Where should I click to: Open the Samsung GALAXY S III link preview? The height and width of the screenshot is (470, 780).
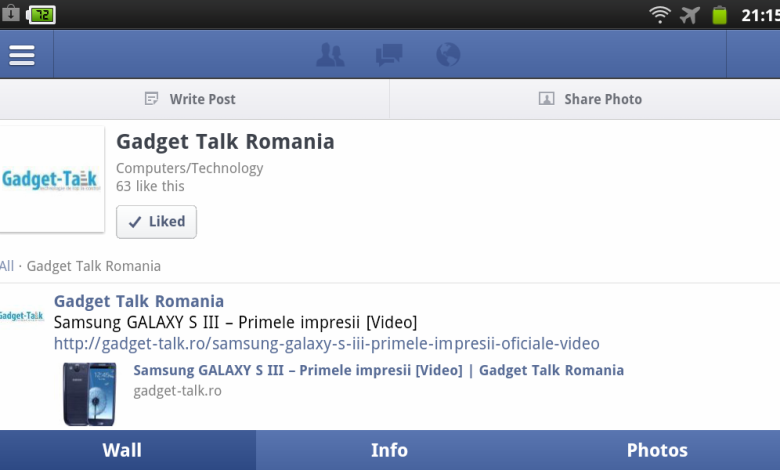[378, 371]
